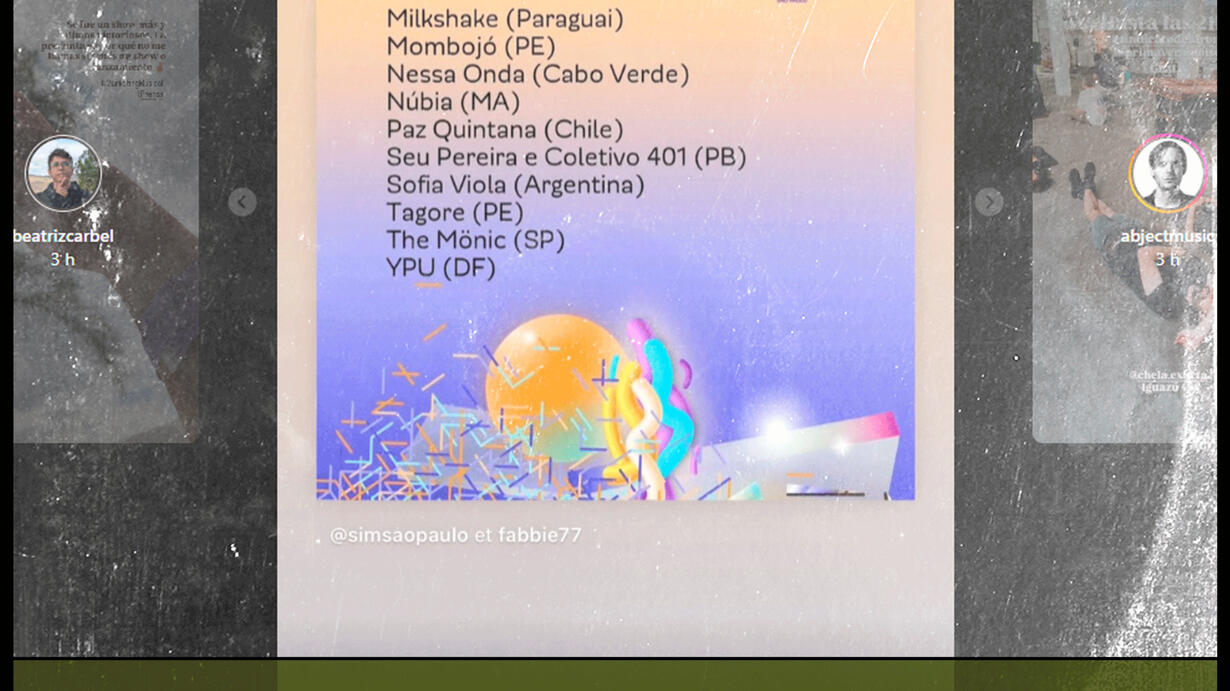Advance to the next story
The image size is (1230, 691).
(988, 203)
